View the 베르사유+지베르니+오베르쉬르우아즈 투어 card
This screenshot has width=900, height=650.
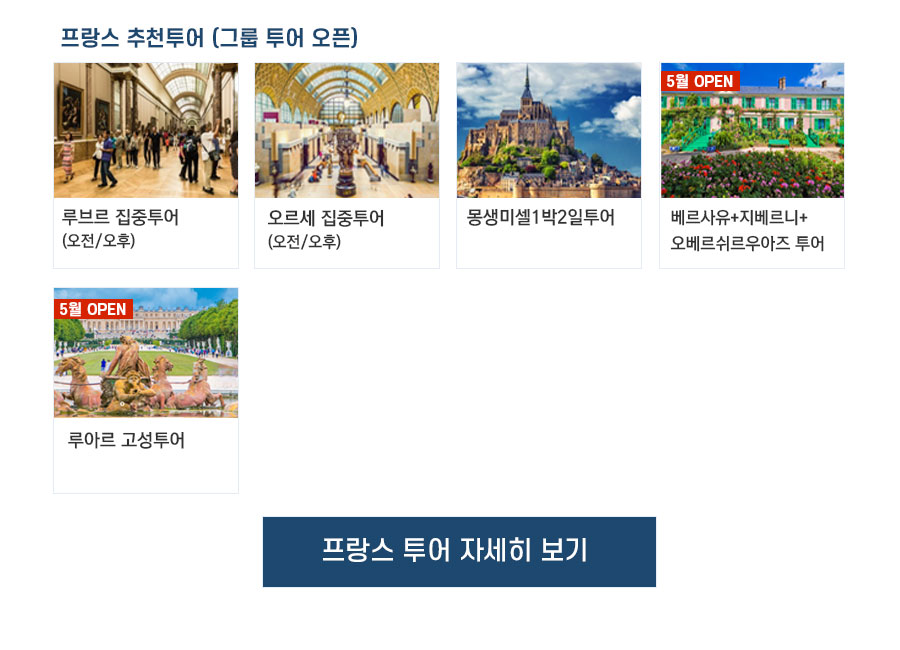tap(752, 165)
